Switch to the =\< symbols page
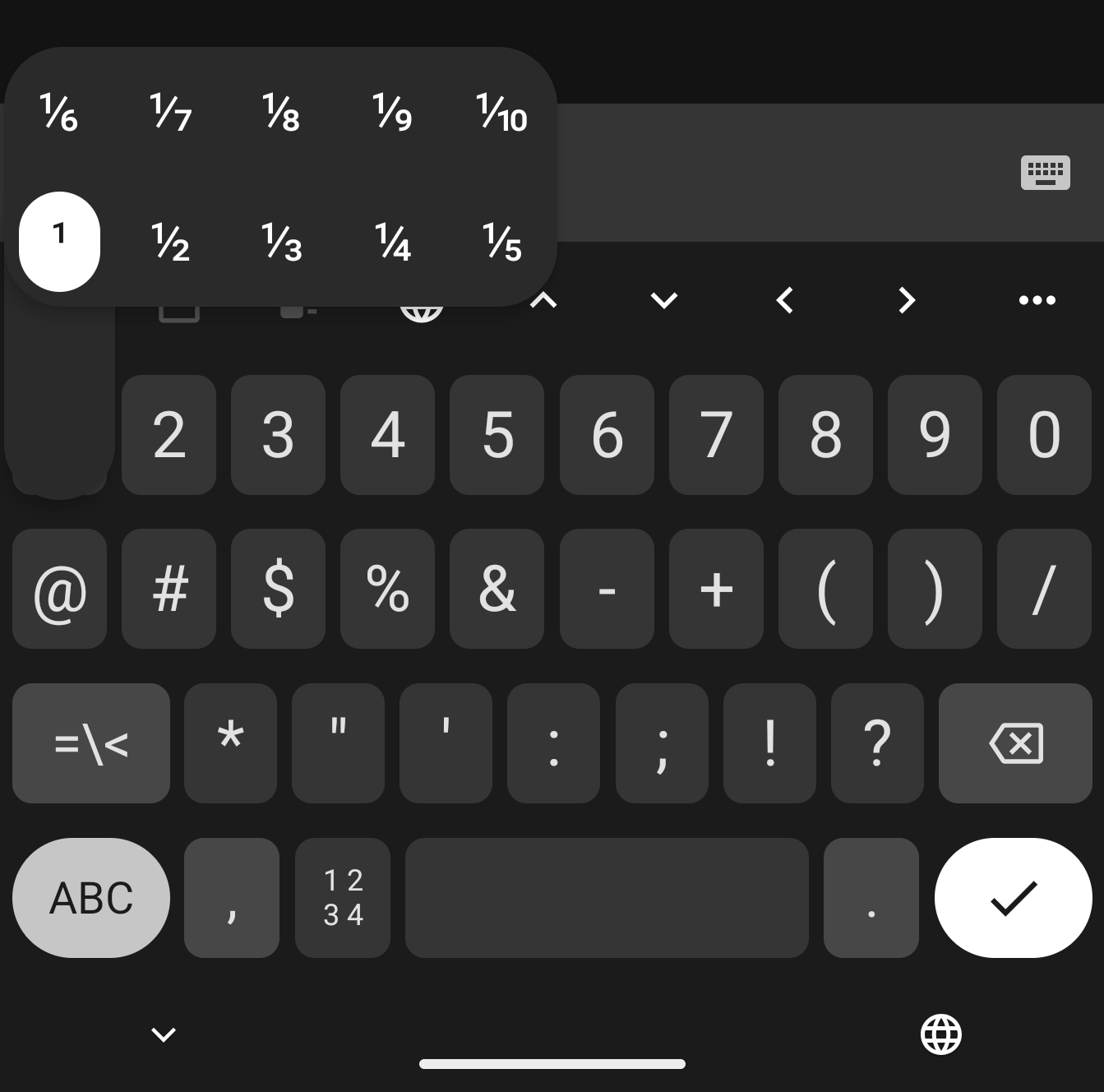This screenshot has width=1104, height=1092. tap(91, 743)
